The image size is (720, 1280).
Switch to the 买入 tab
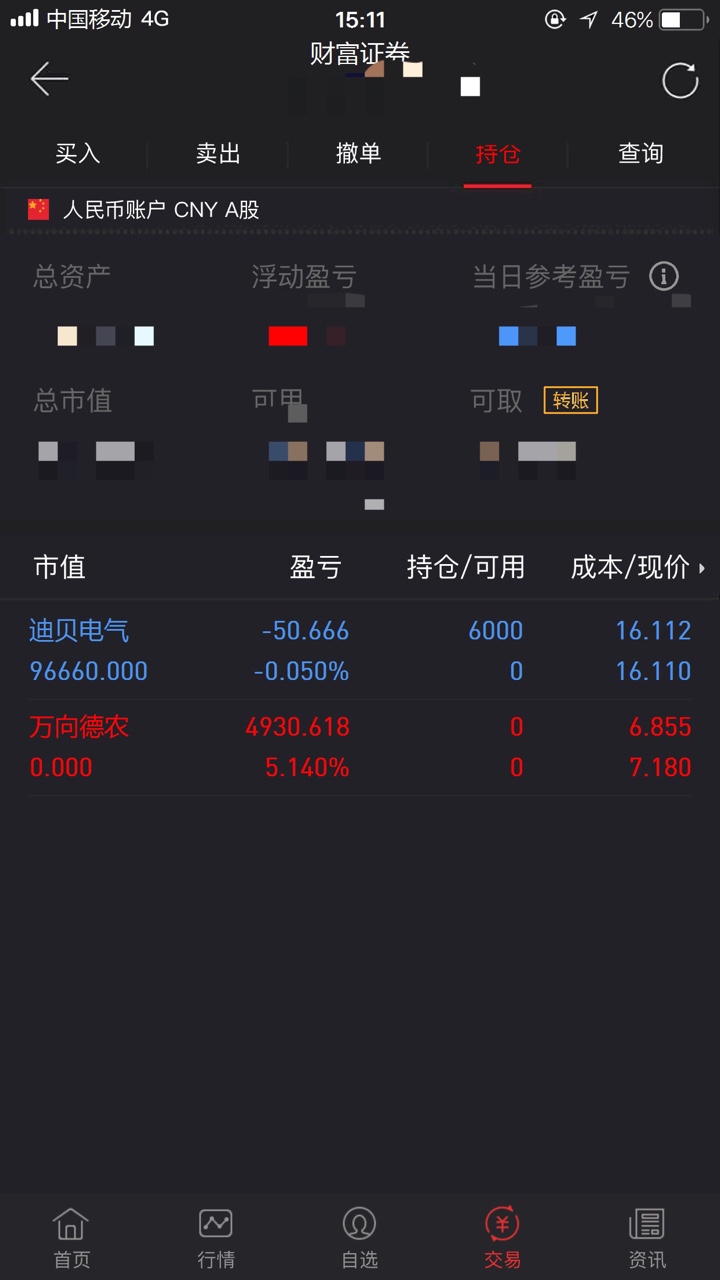coord(78,154)
